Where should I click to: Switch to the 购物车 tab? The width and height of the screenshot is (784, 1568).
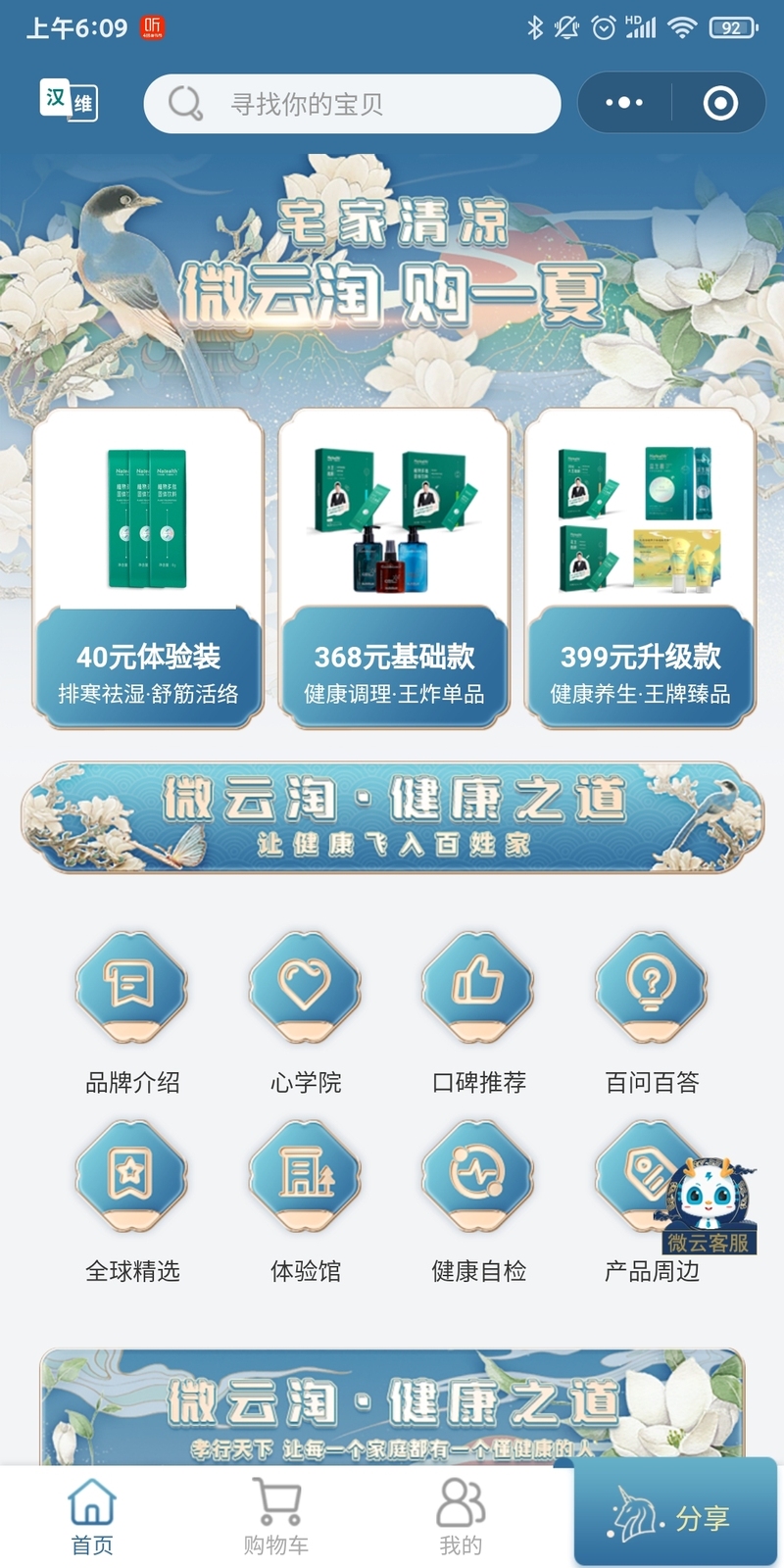click(x=276, y=1516)
